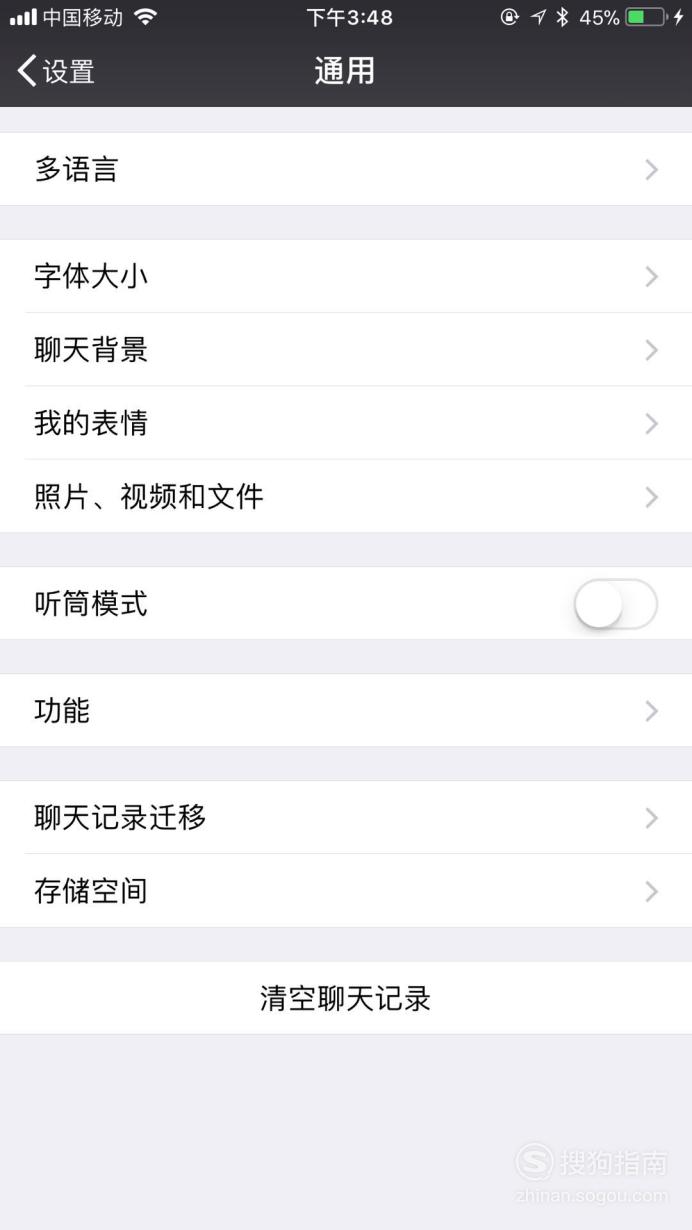Open 我的表情
This screenshot has height=1230, width=692.
pyautogui.click(x=346, y=423)
